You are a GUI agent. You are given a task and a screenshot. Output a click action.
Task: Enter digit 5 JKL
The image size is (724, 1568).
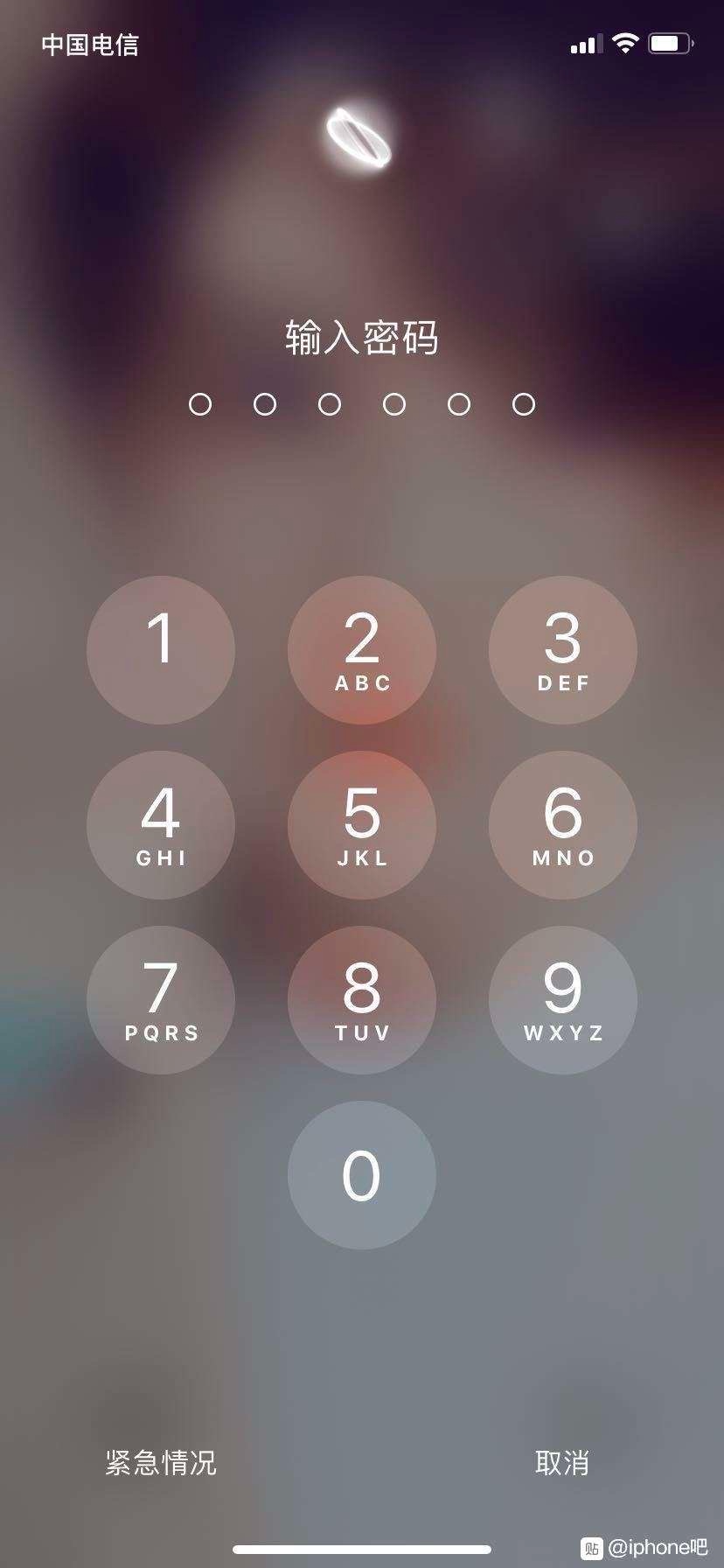pyautogui.click(x=362, y=825)
